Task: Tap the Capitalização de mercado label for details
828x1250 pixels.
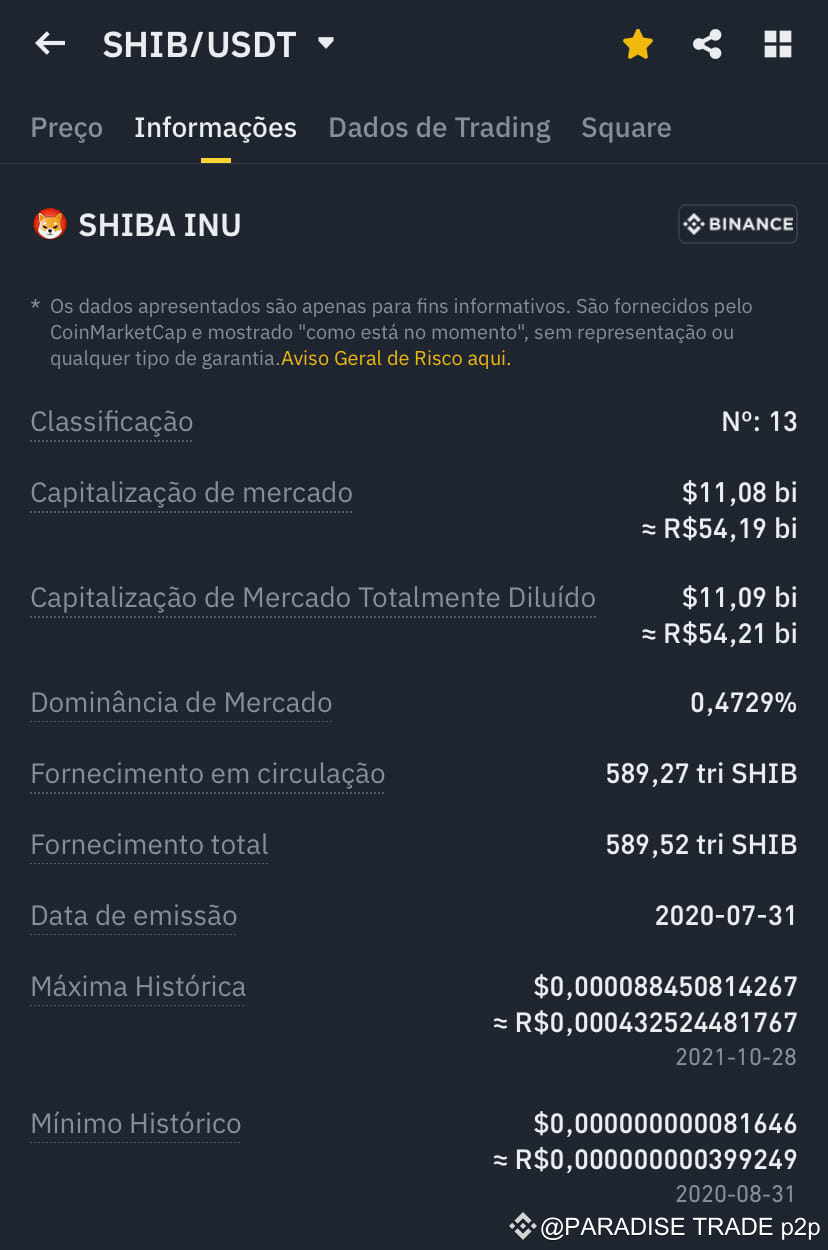Action: pyautogui.click(x=191, y=493)
